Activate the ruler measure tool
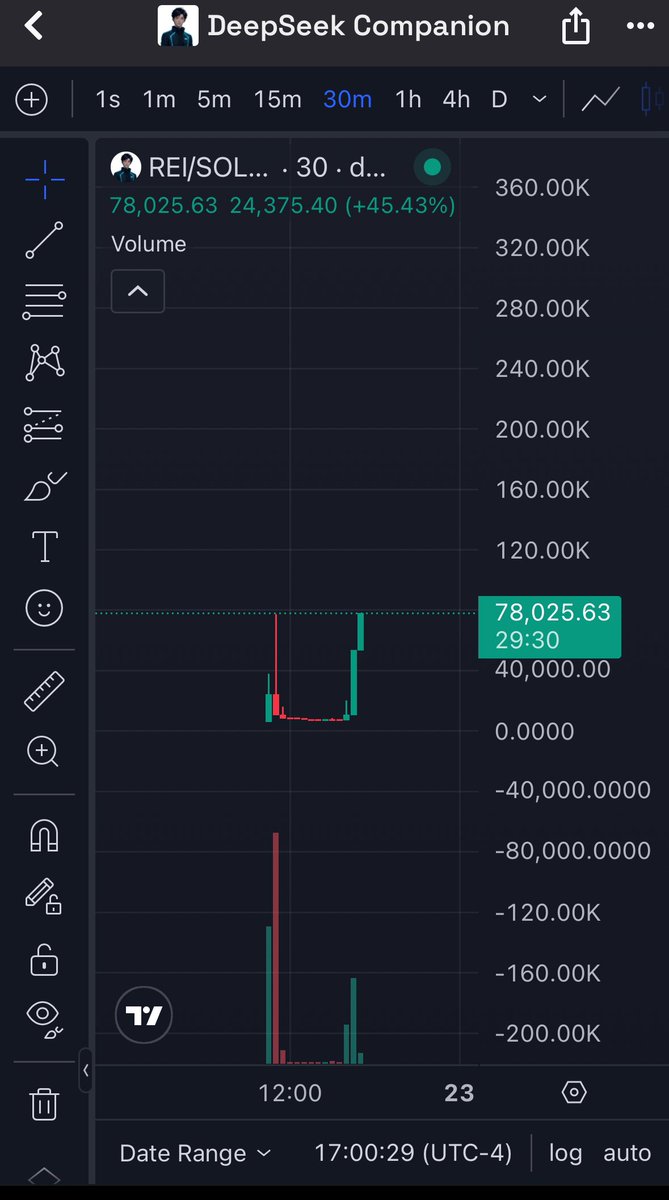 point(44,692)
